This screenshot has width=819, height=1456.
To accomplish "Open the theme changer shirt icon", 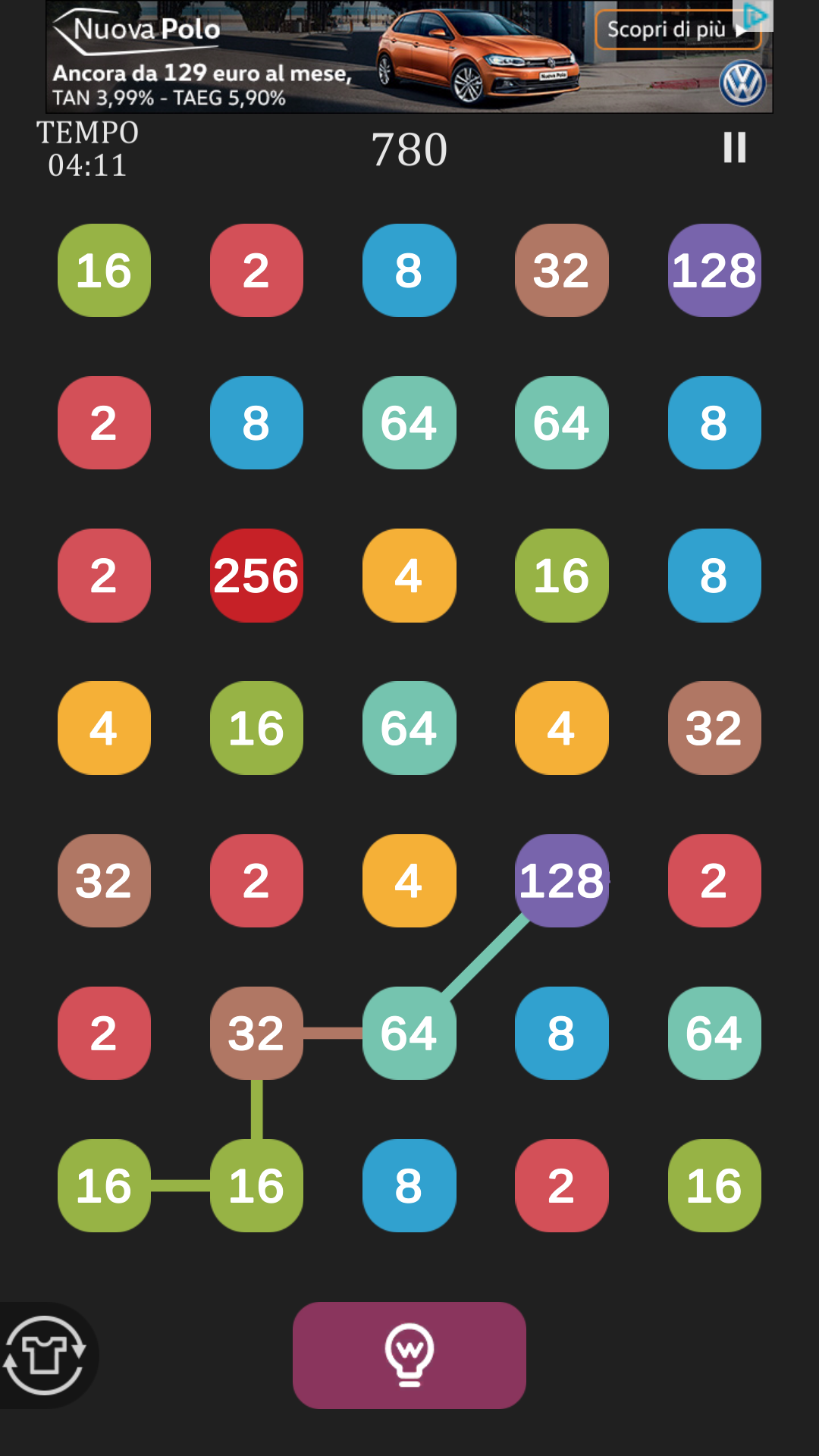I will click(45, 1355).
